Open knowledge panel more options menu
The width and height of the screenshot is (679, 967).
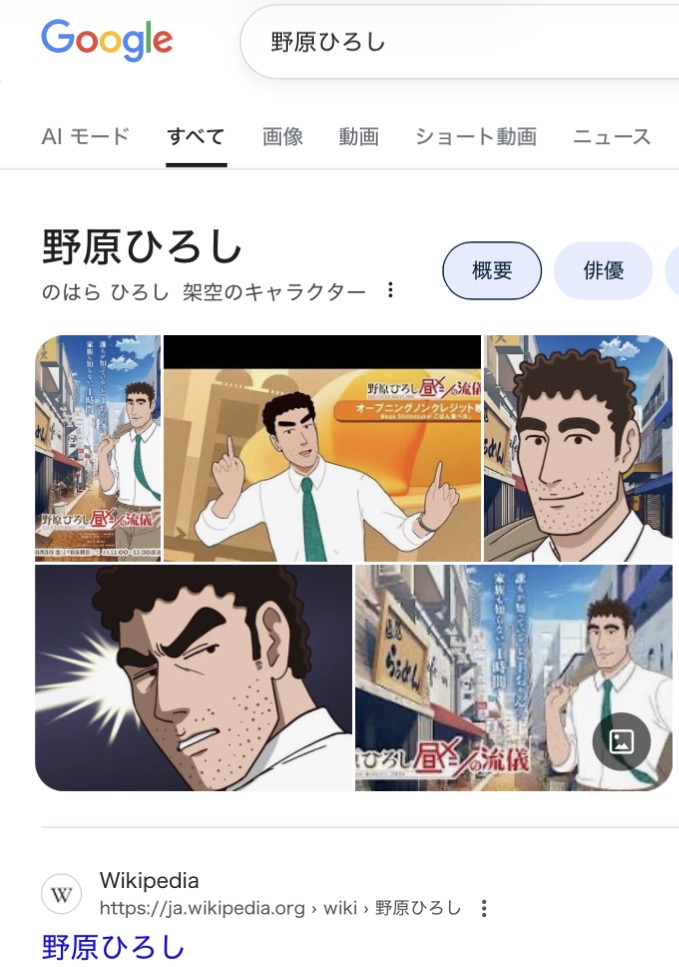[x=390, y=291]
